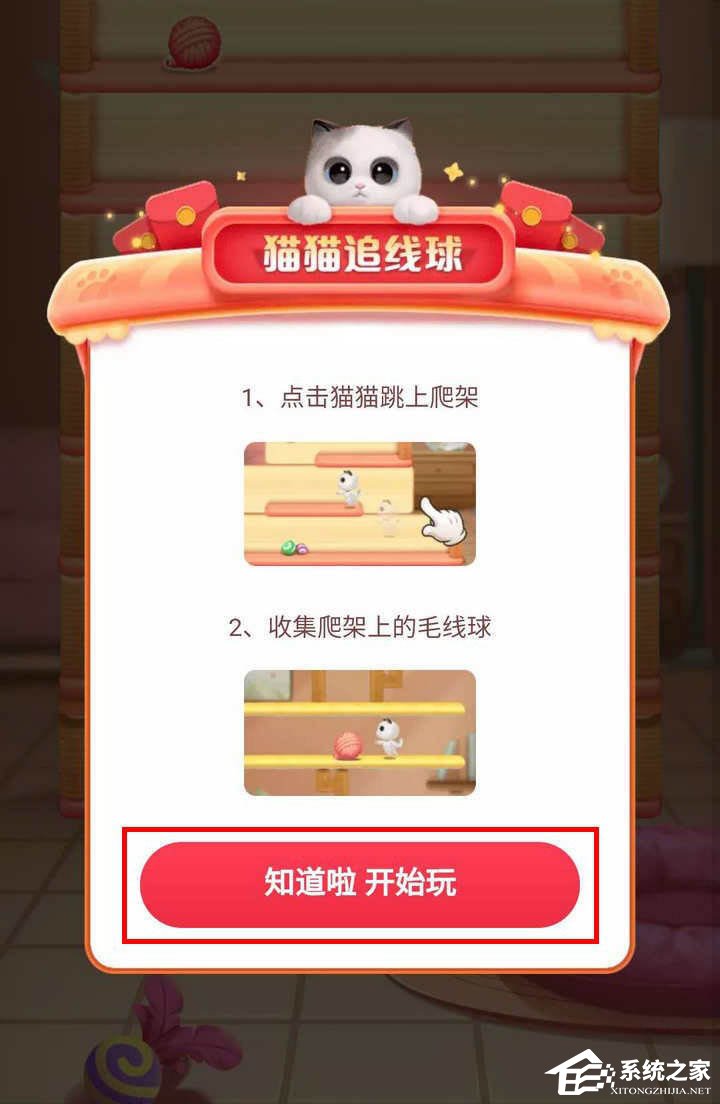Tap the 知道啦 开始玩 button
The width and height of the screenshot is (720, 1104).
click(x=360, y=884)
